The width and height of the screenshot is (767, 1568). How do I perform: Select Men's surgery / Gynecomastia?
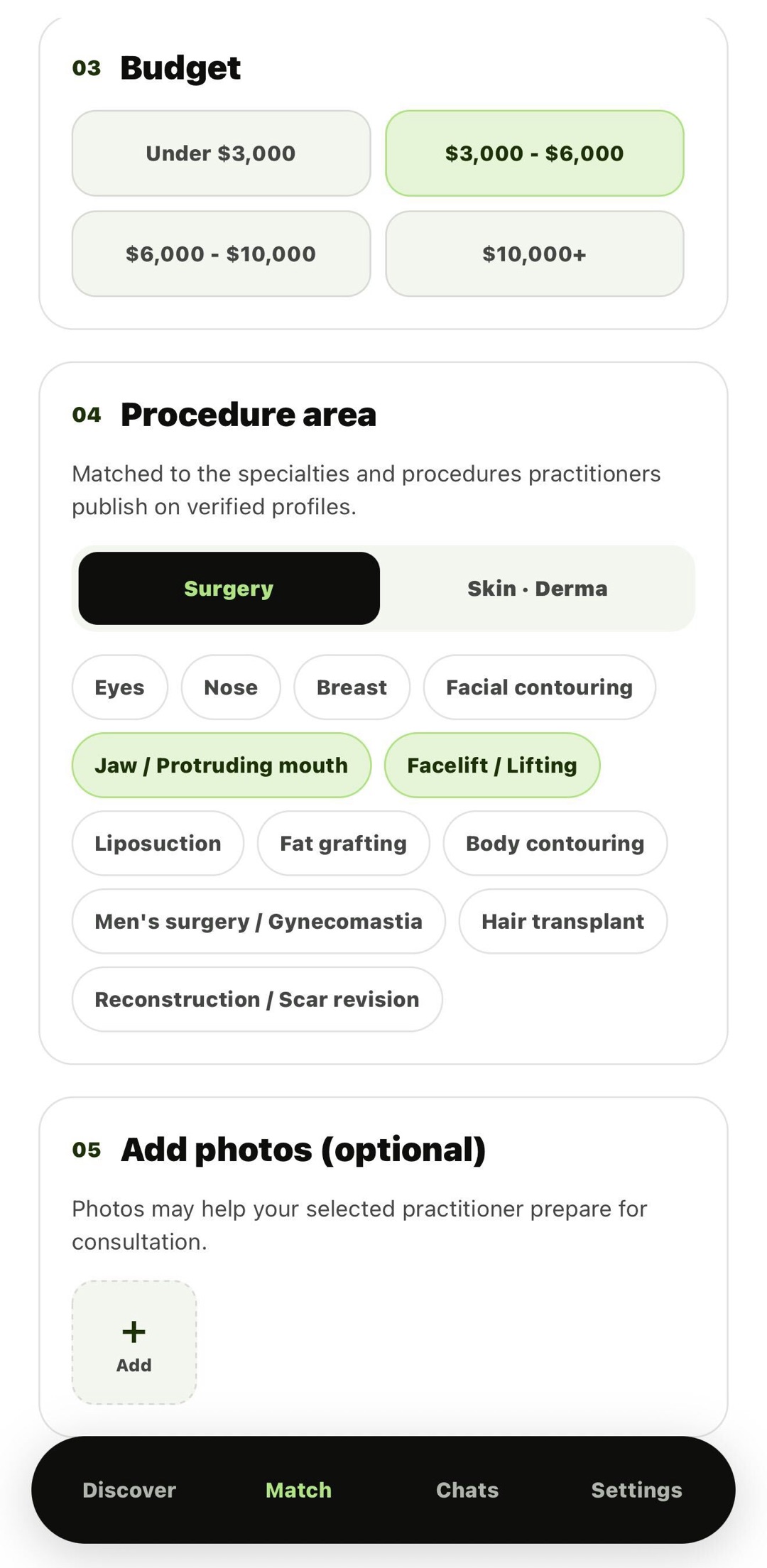click(x=259, y=922)
